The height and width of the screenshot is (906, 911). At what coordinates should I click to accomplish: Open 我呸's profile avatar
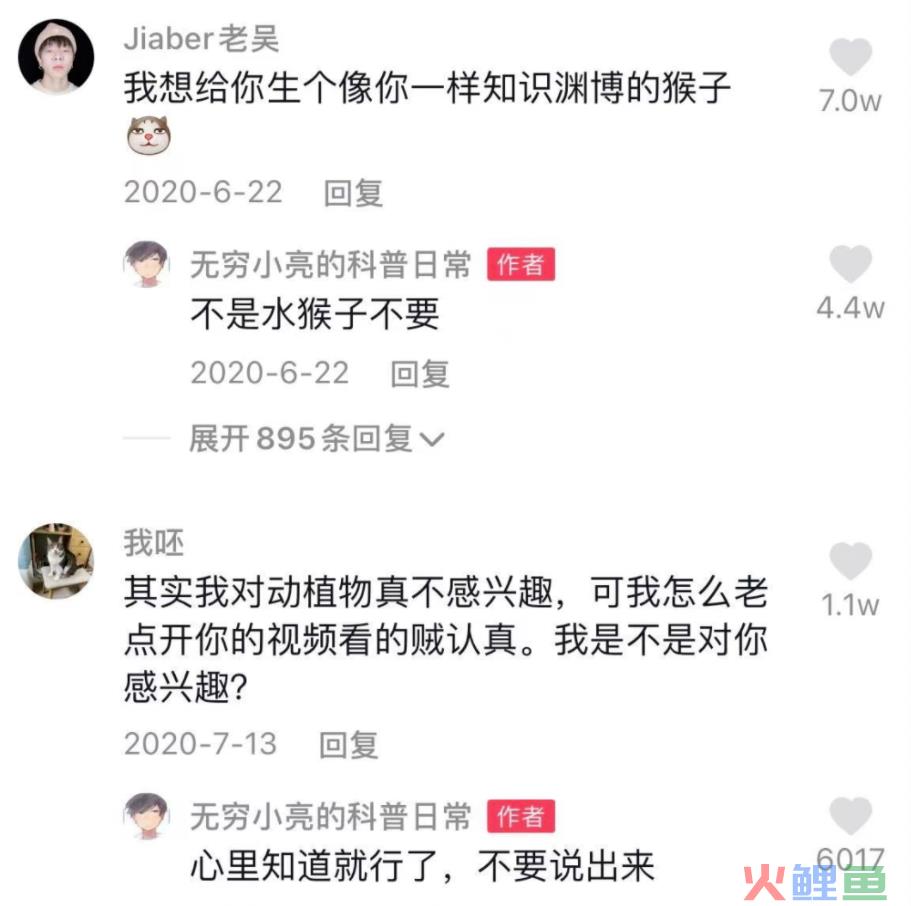[56, 560]
